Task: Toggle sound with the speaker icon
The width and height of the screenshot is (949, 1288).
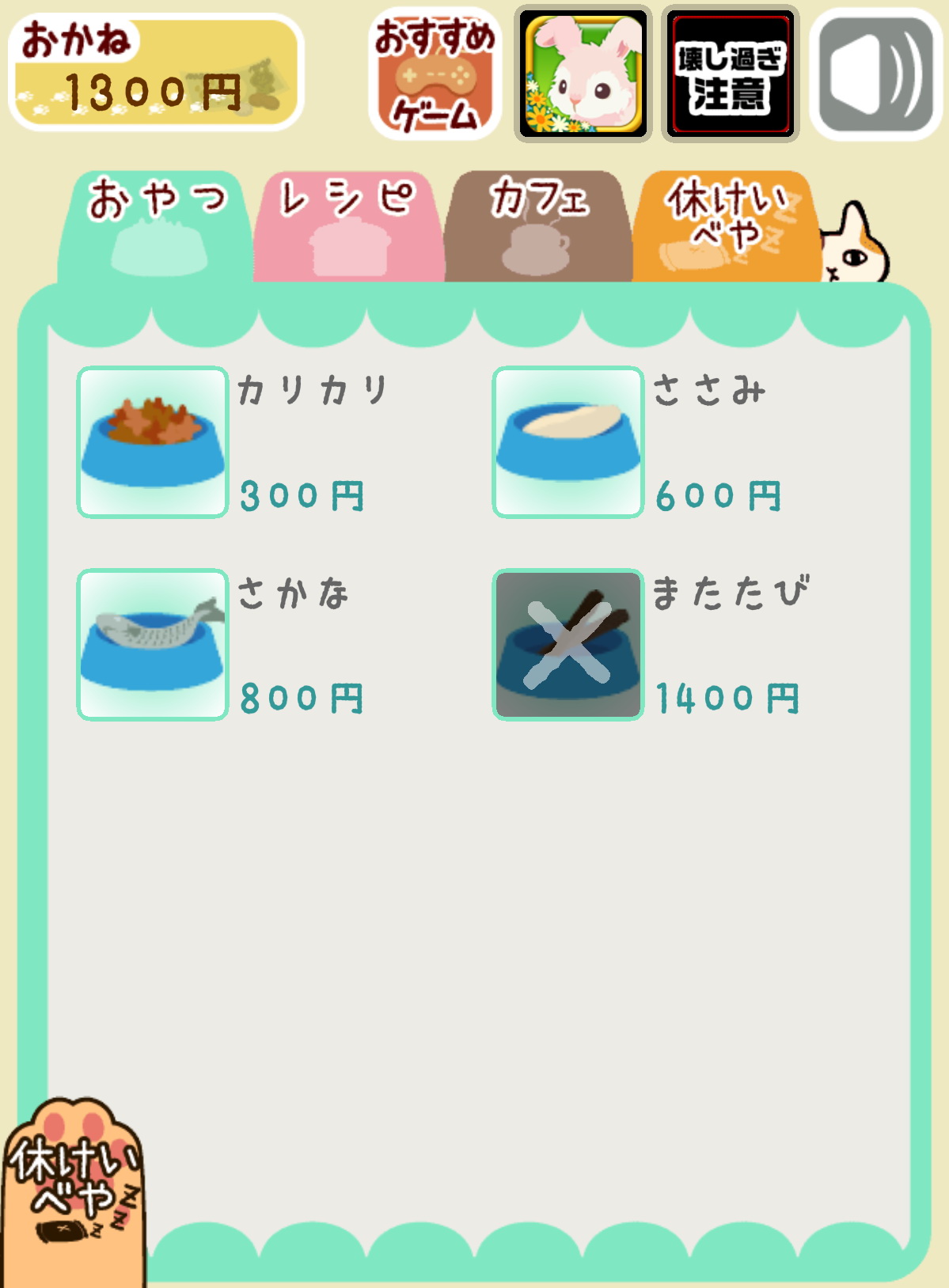Action: pos(876,74)
